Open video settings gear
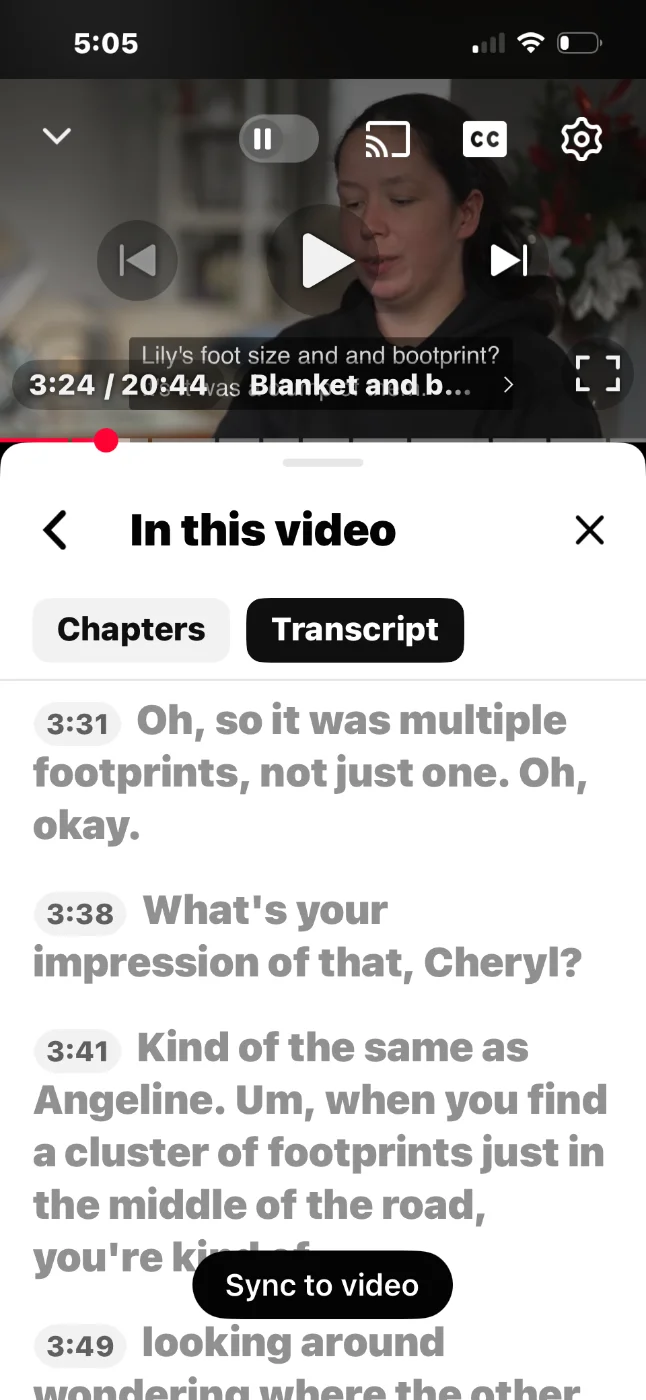 pyautogui.click(x=581, y=139)
